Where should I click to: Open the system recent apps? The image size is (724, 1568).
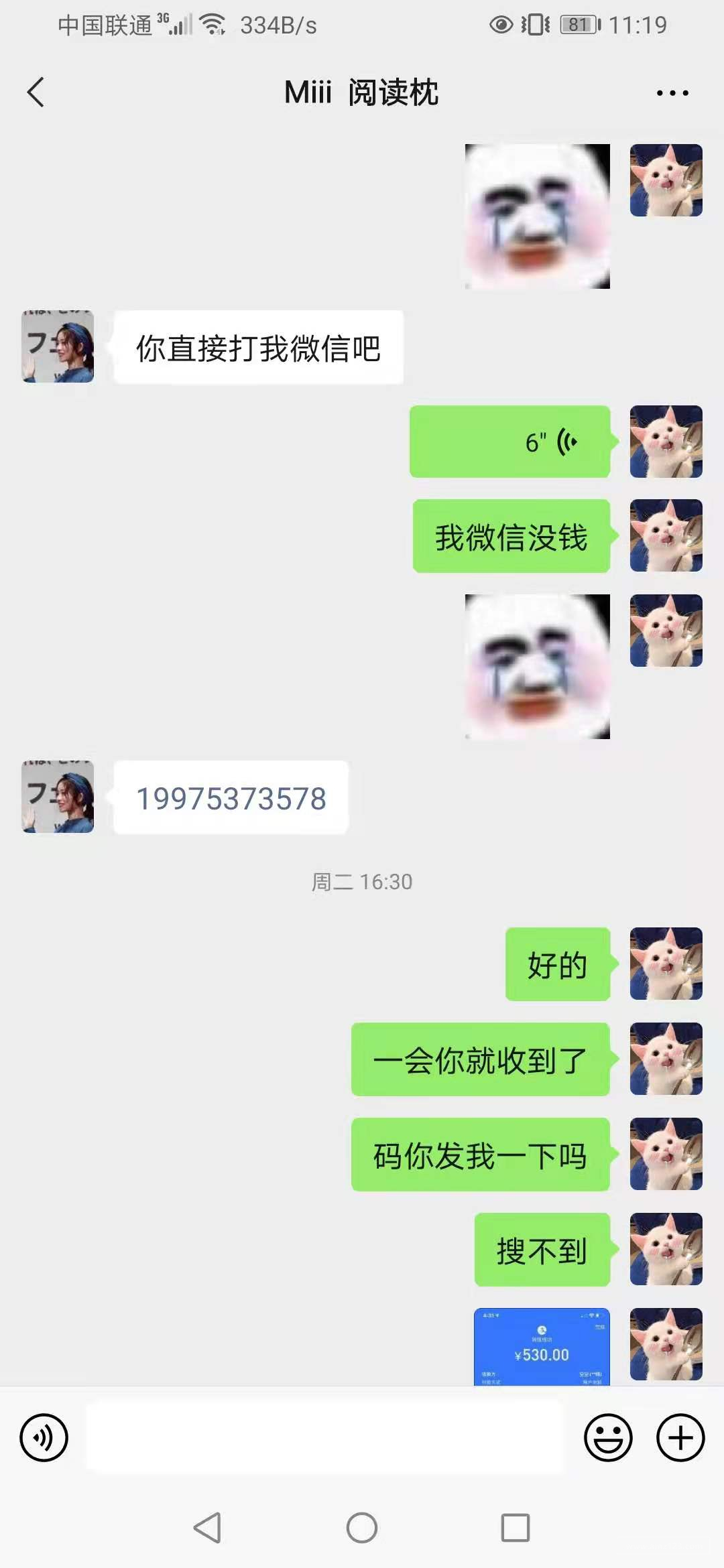coord(515,1528)
